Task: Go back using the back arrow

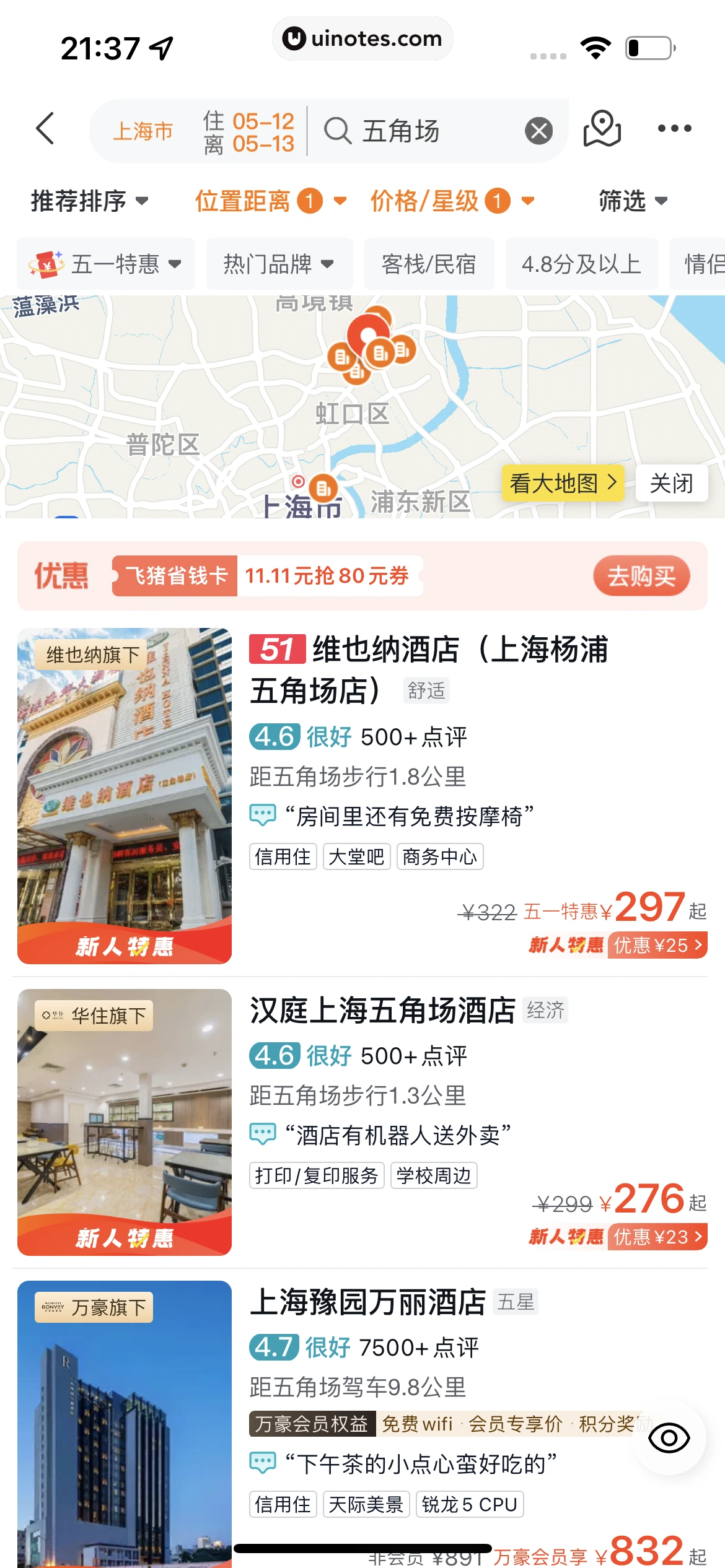Action: [x=45, y=129]
